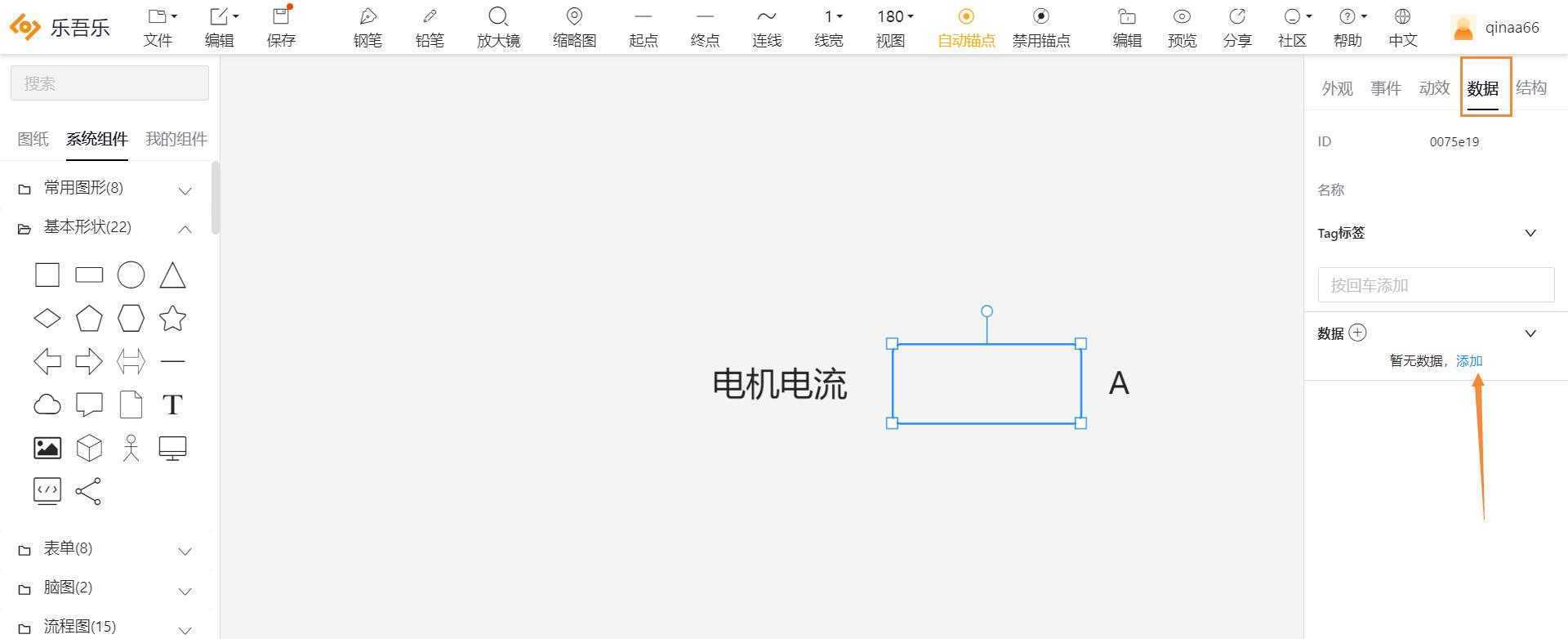Open the 结构 tab
This screenshot has height=639, width=1568.
coord(1531,88)
